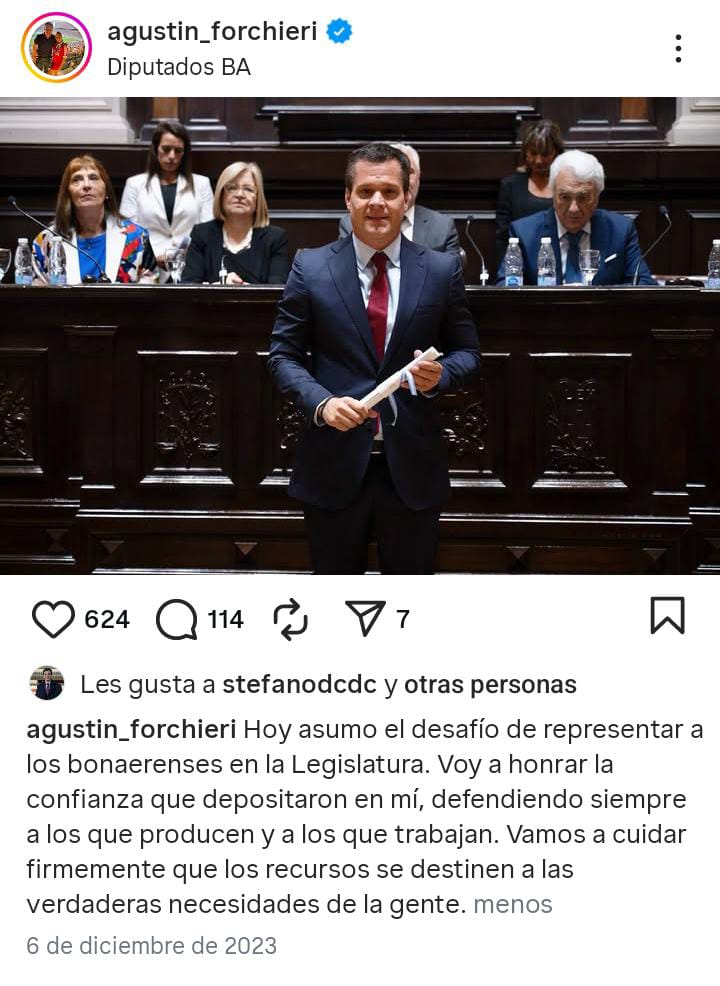Open the Diputados BA location
The image size is (720, 986).
tap(178, 67)
